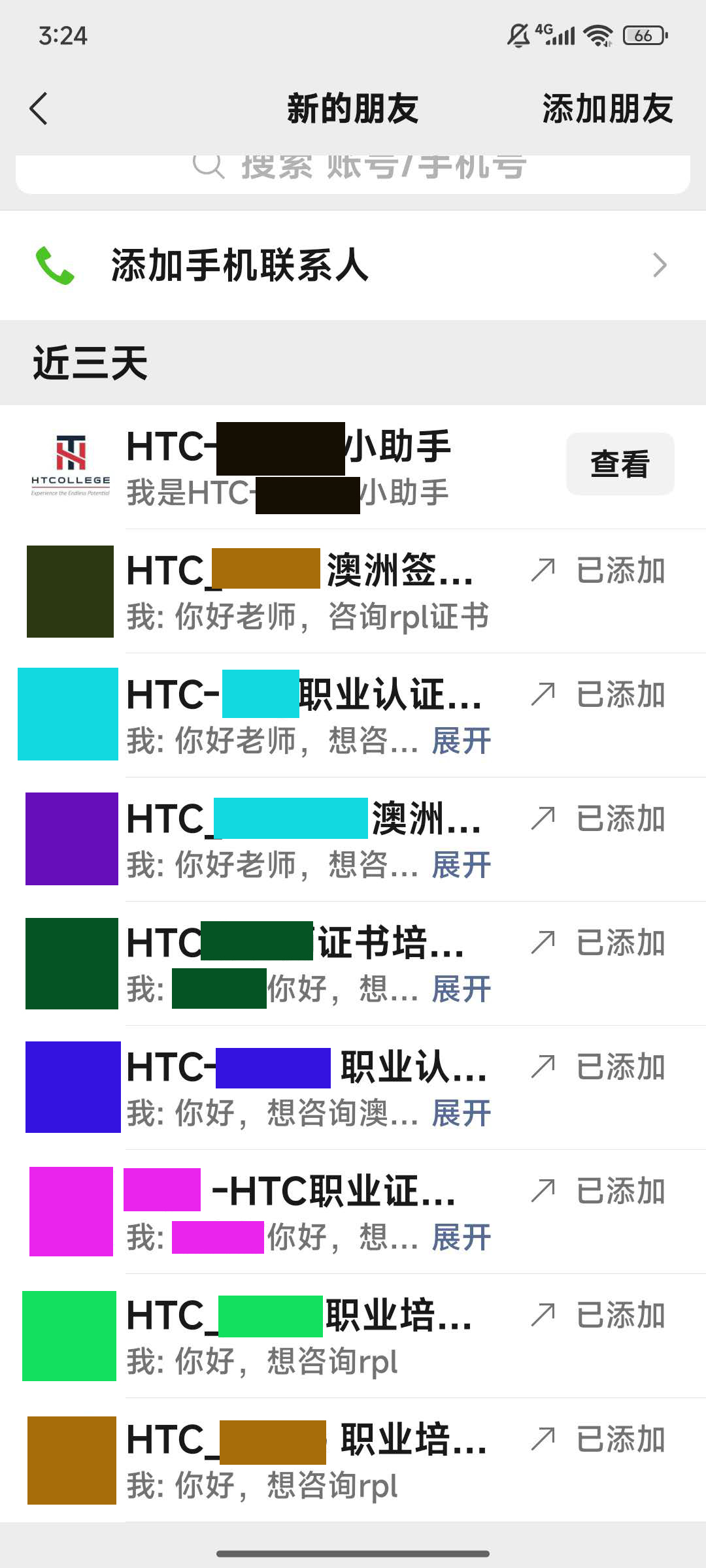The width and height of the screenshot is (706, 1568).
Task: Tap the ↗ arrow beside the first 已添加 label
Action: pos(544,570)
